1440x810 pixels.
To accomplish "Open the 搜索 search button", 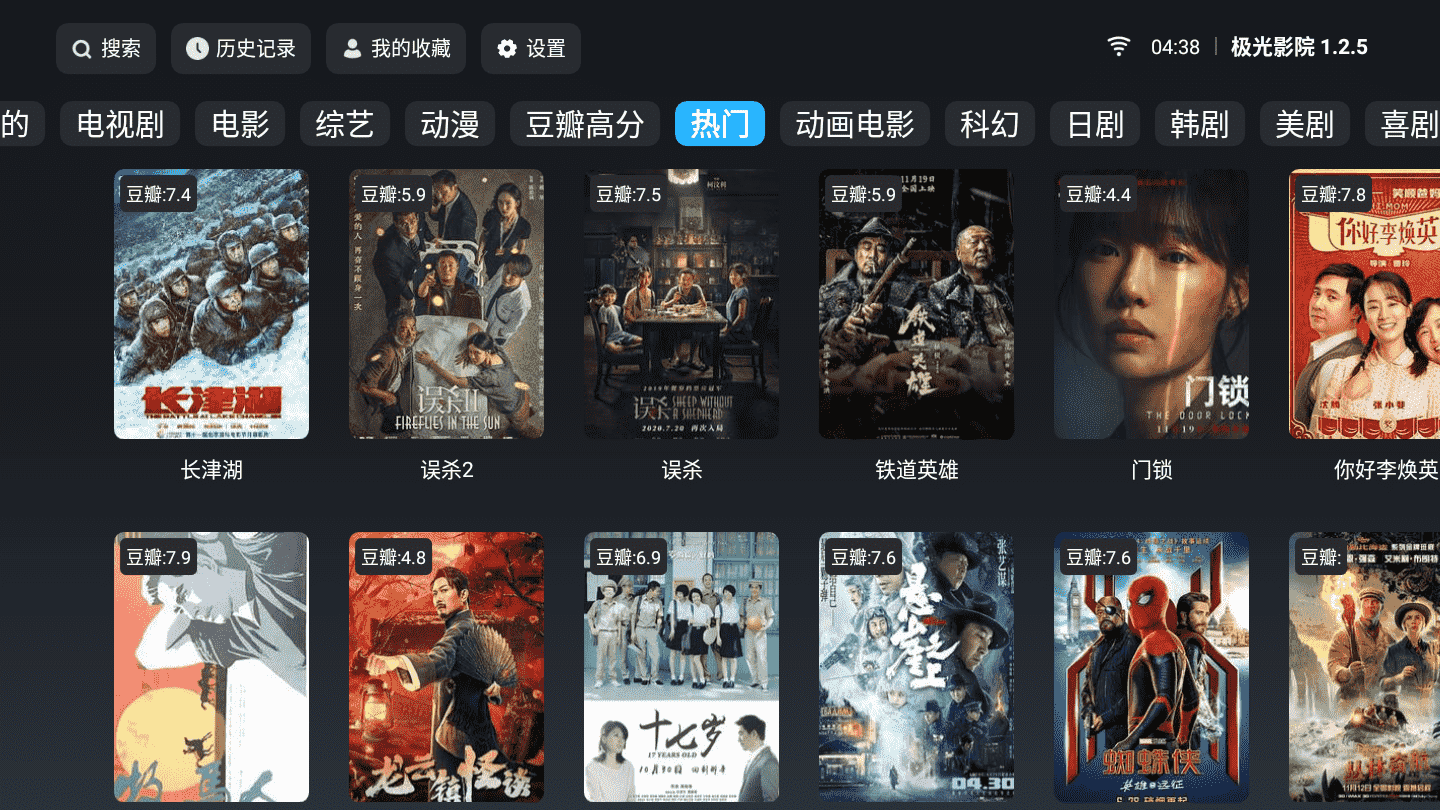I will tap(106, 48).
